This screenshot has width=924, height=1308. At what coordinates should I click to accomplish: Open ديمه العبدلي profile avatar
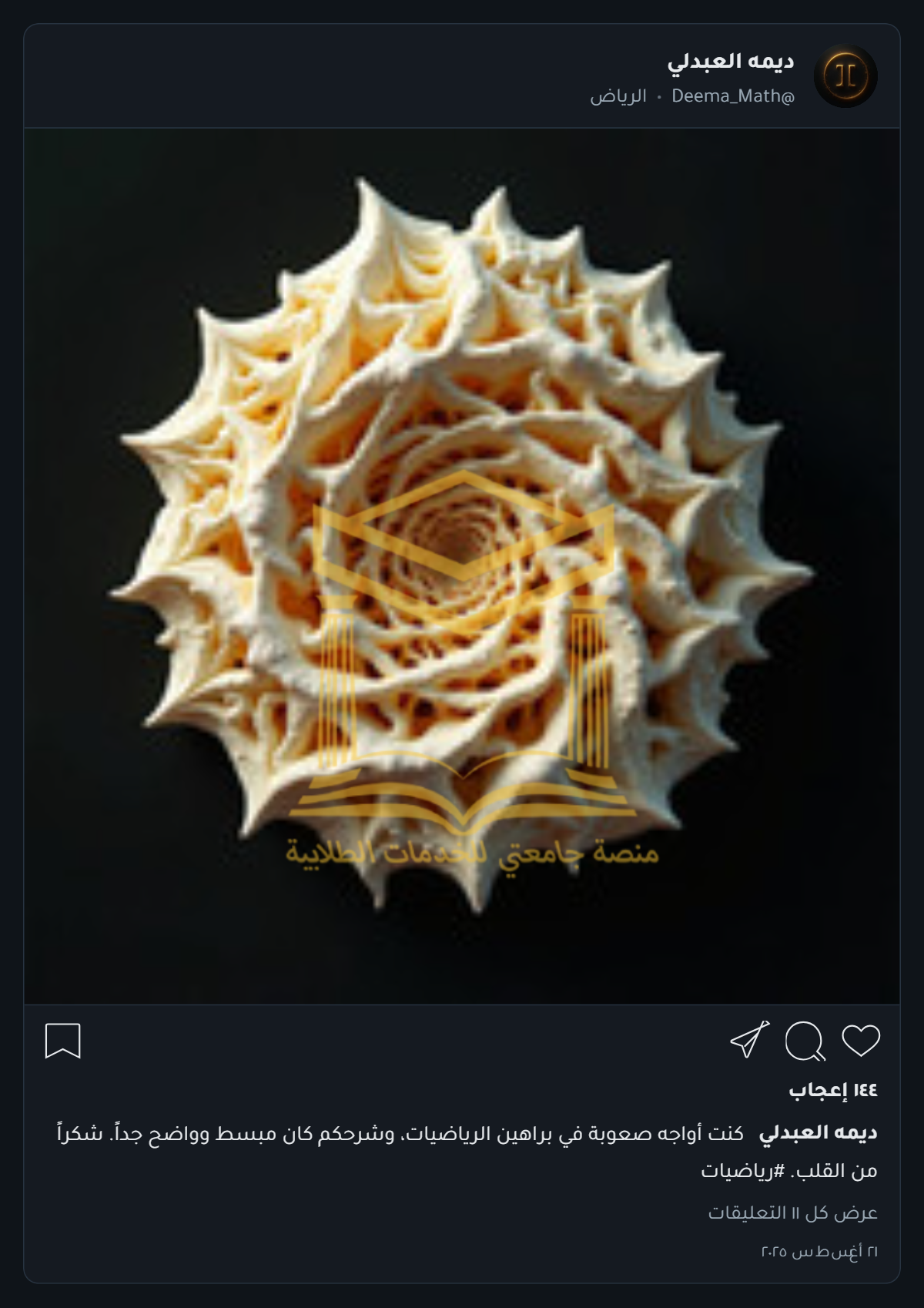click(845, 76)
